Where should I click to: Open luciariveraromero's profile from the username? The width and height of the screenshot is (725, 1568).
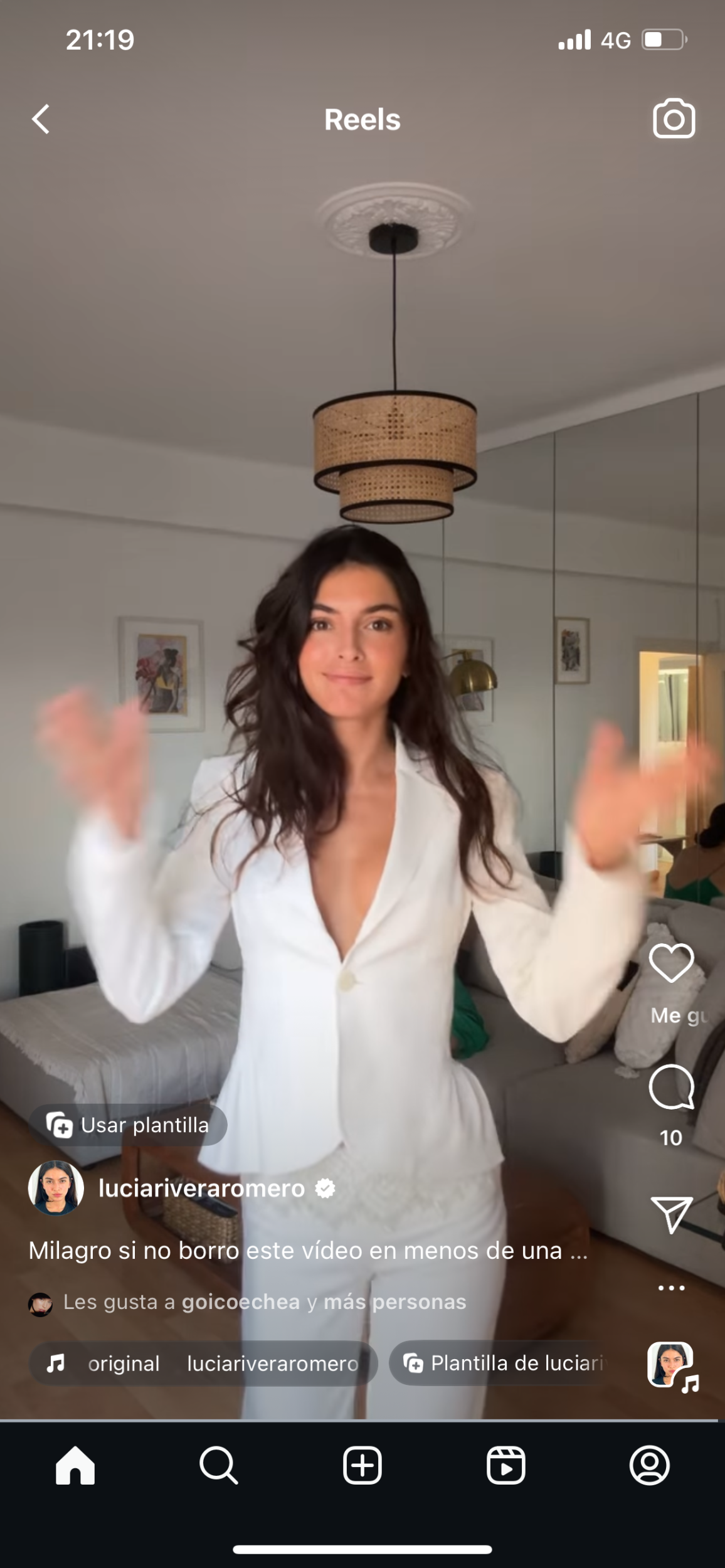click(x=201, y=1189)
